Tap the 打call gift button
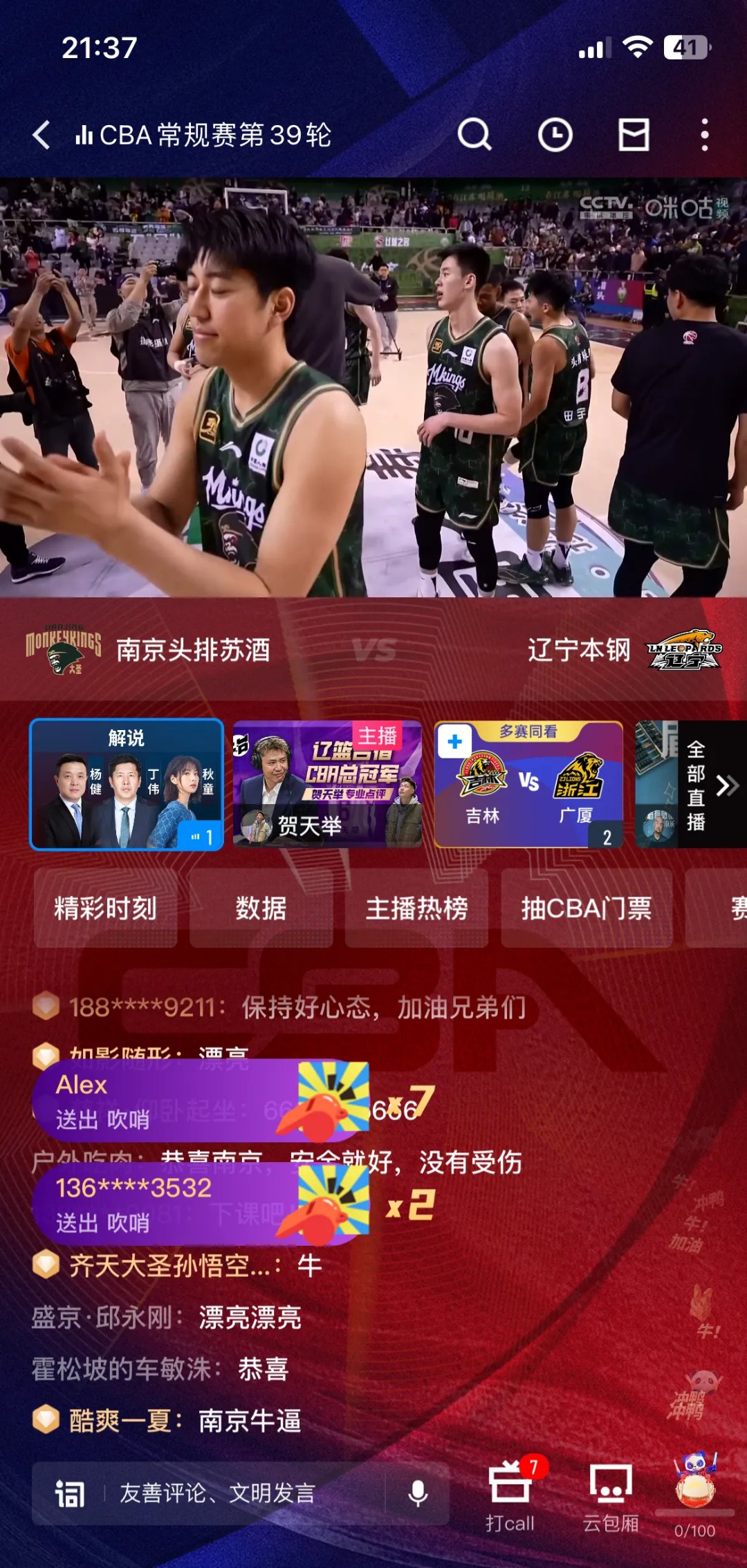 coord(510,1493)
